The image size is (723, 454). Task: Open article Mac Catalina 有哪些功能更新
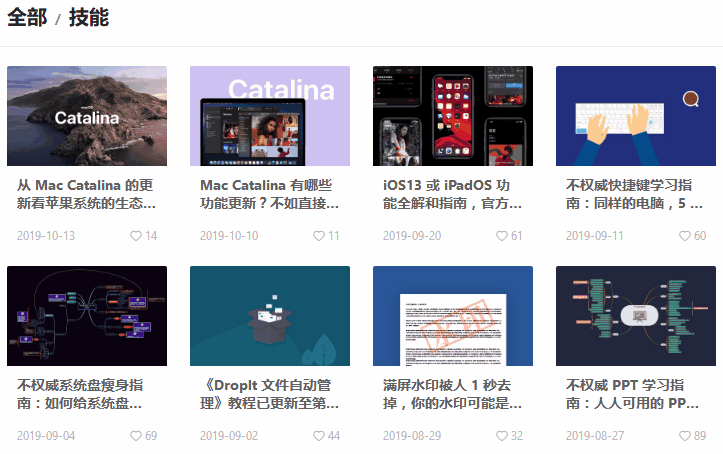pyautogui.click(x=269, y=194)
